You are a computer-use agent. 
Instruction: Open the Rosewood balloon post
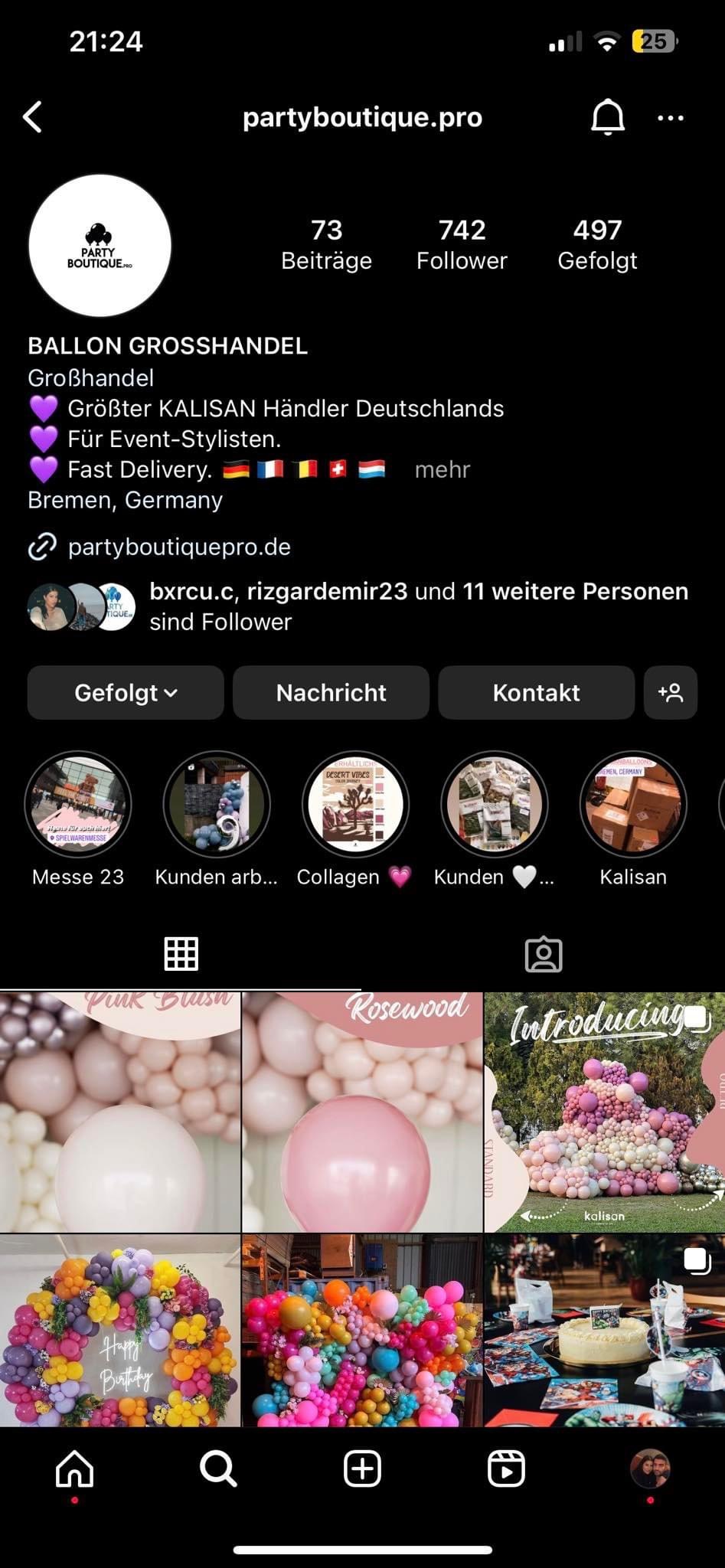(362, 1112)
